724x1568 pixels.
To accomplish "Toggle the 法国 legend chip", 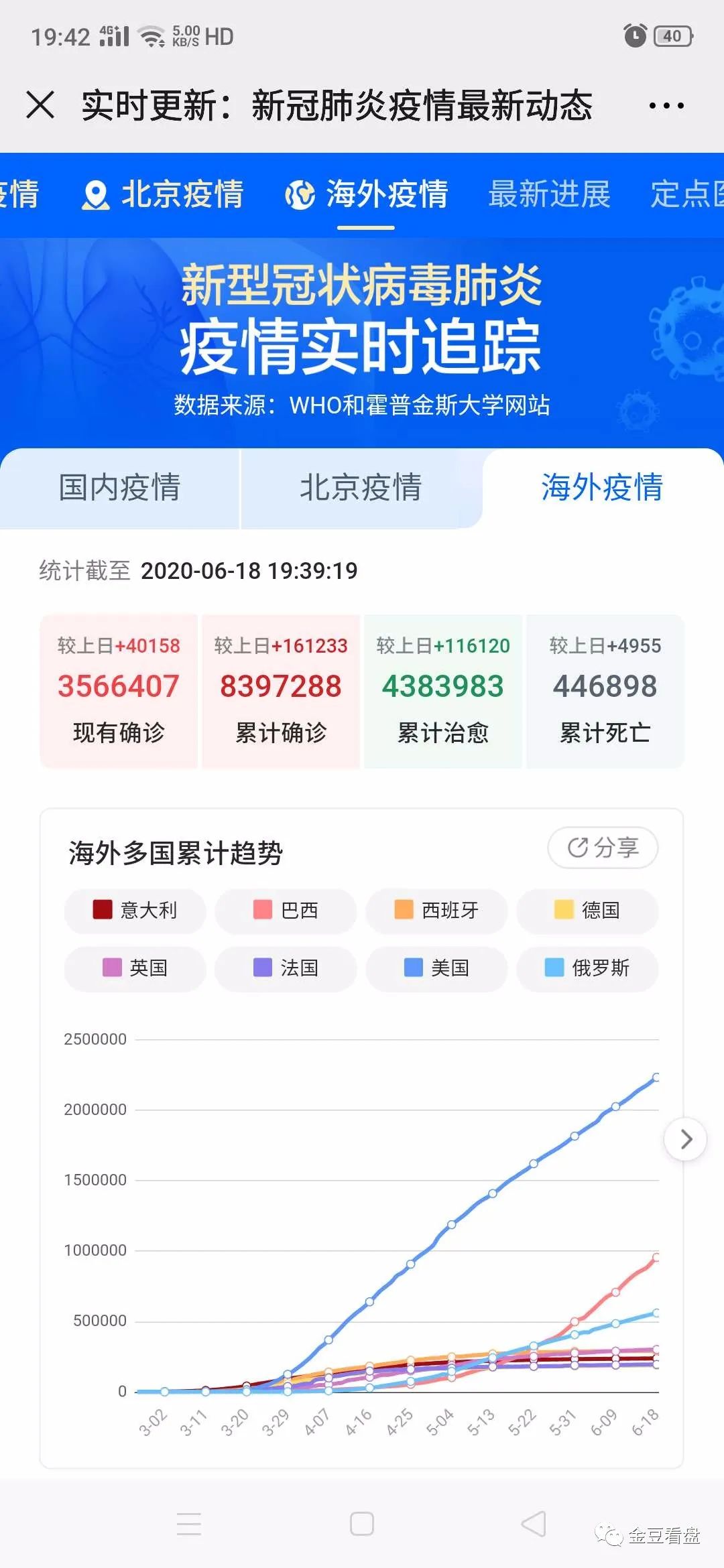I will 286,968.
